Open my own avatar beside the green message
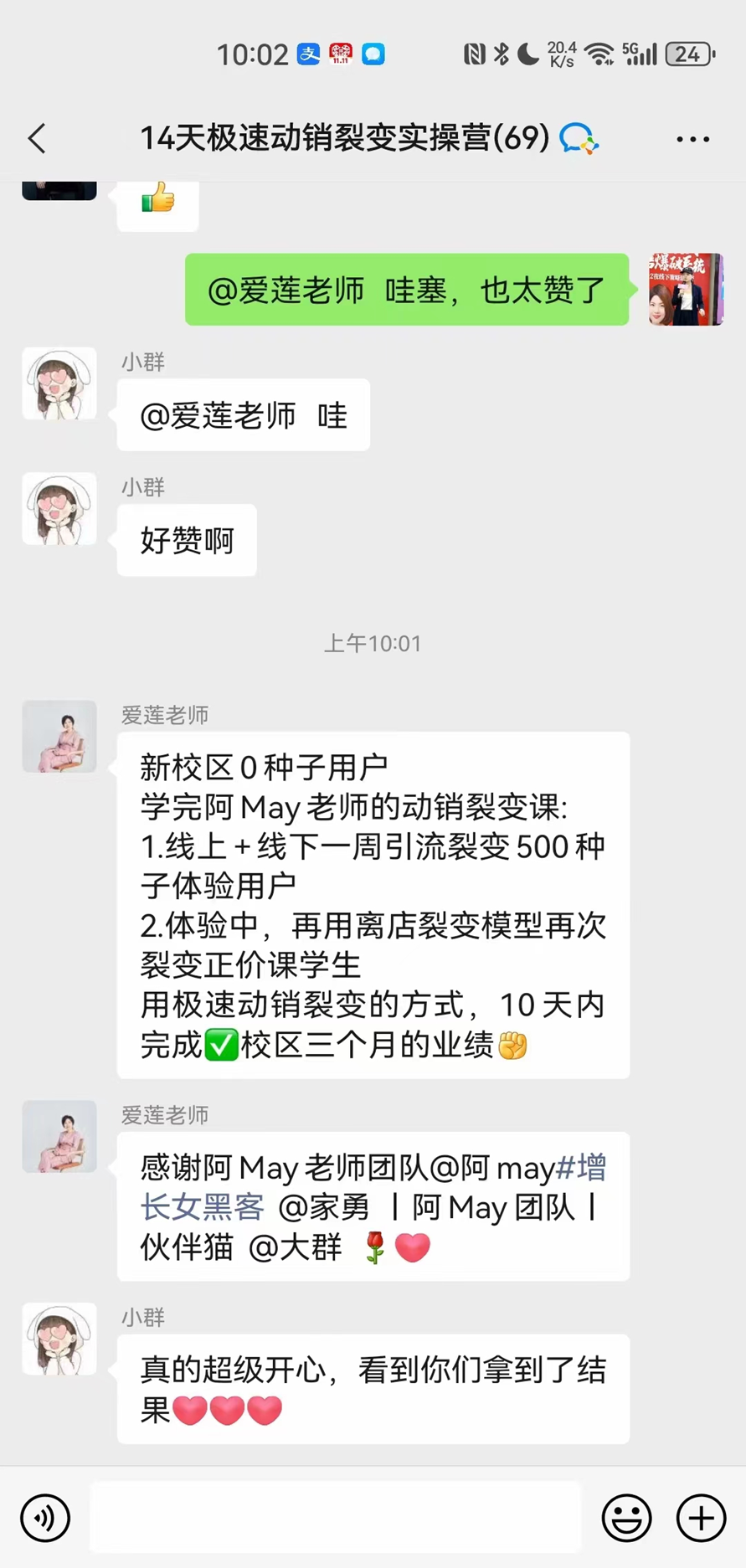Screen dimensions: 746x1568 [686, 290]
